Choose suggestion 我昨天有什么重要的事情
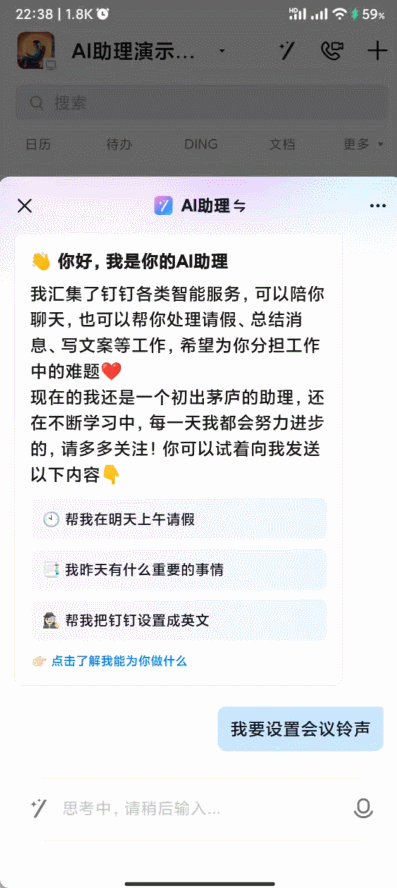The width and height of the screenshot is (397, 888). click(x=179, y=570)
